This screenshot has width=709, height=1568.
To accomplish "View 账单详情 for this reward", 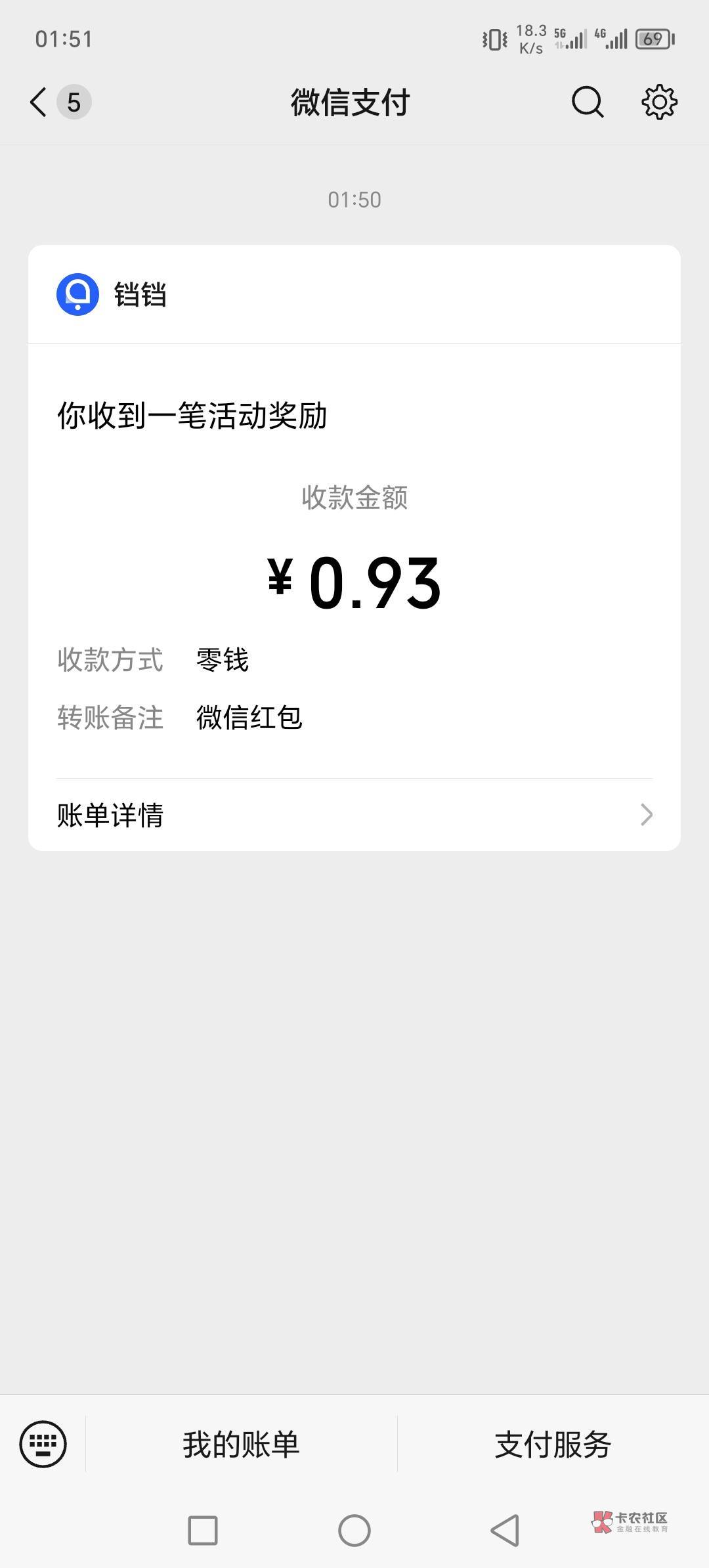I will 354,815.
